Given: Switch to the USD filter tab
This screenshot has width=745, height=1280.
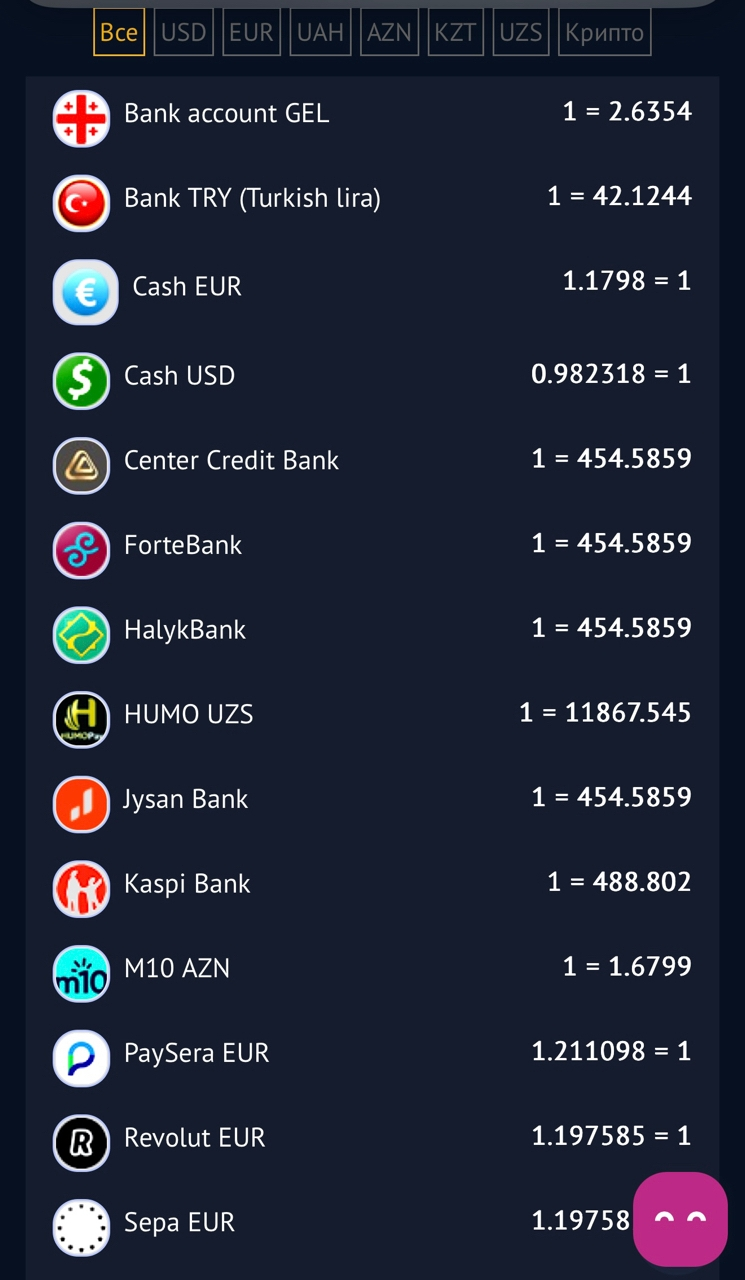Looking at the screenshot, I should 183,32.
